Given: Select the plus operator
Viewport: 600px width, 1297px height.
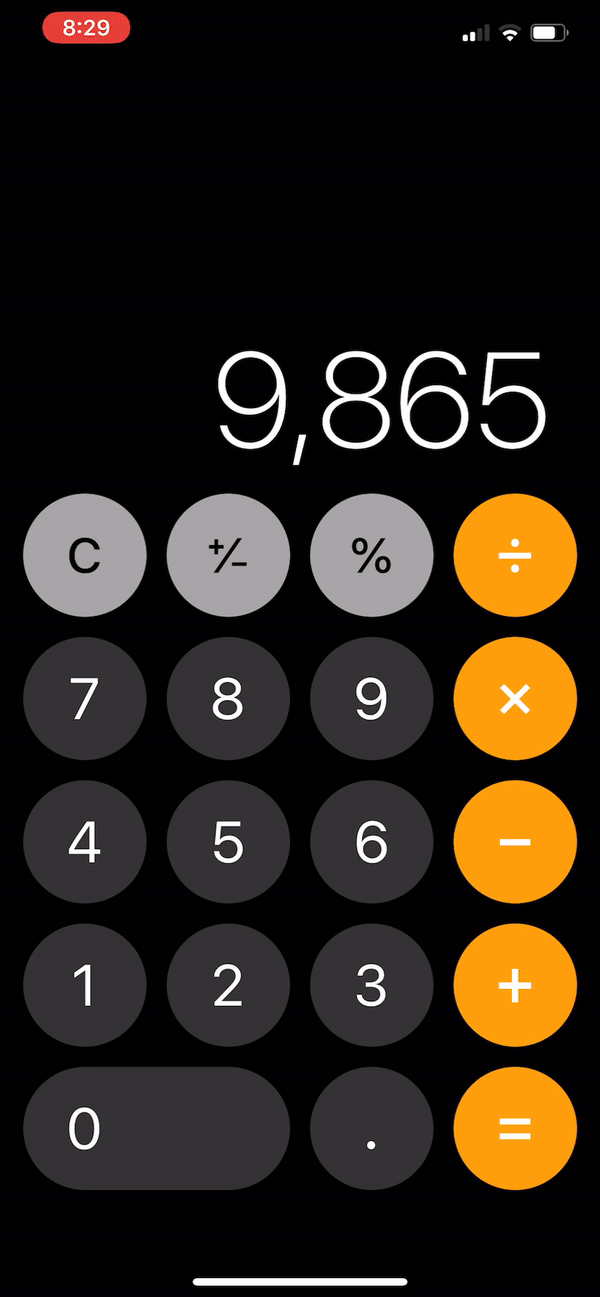Looking at the screenshot, I should click(x=515, y=985).
